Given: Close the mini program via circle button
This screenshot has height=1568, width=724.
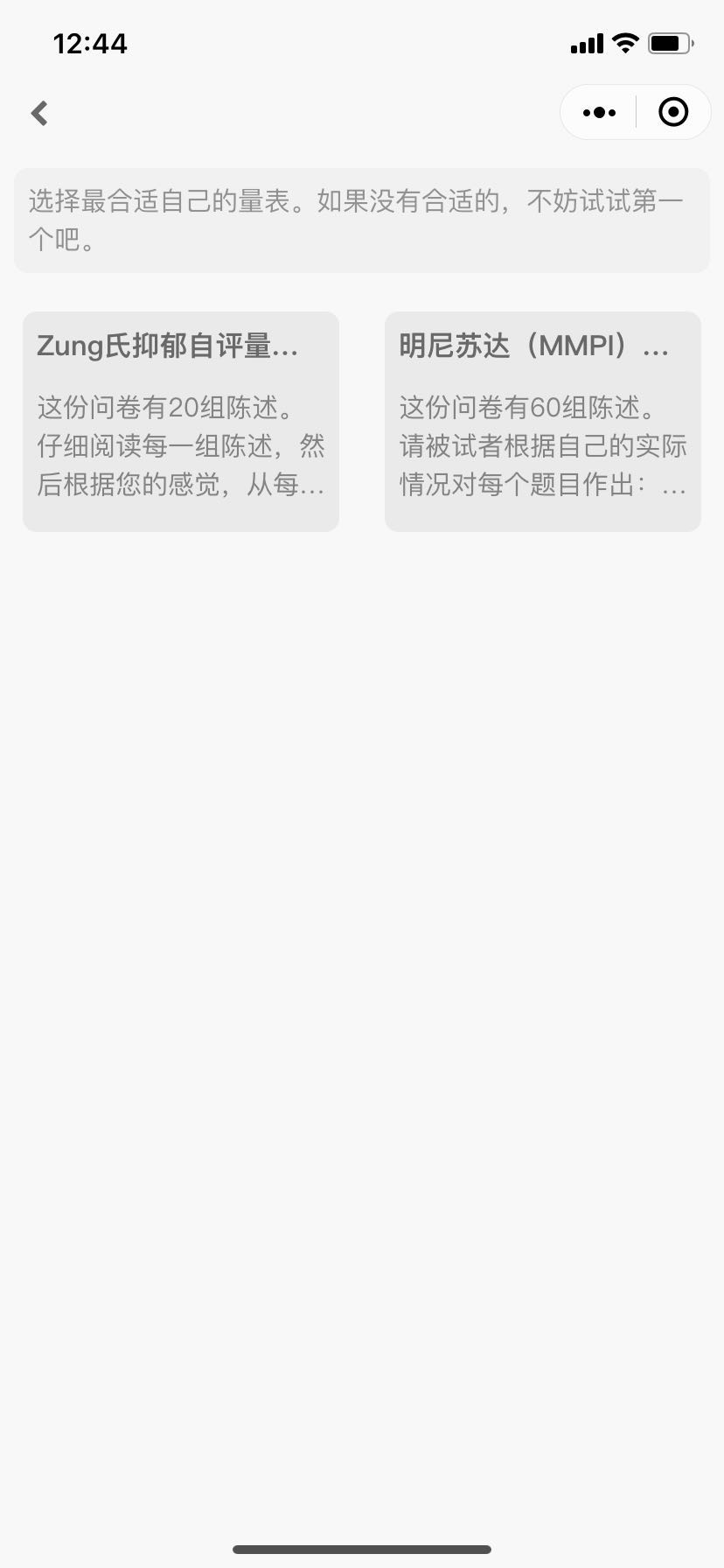Looking at the screenshot, I should 672,113.
